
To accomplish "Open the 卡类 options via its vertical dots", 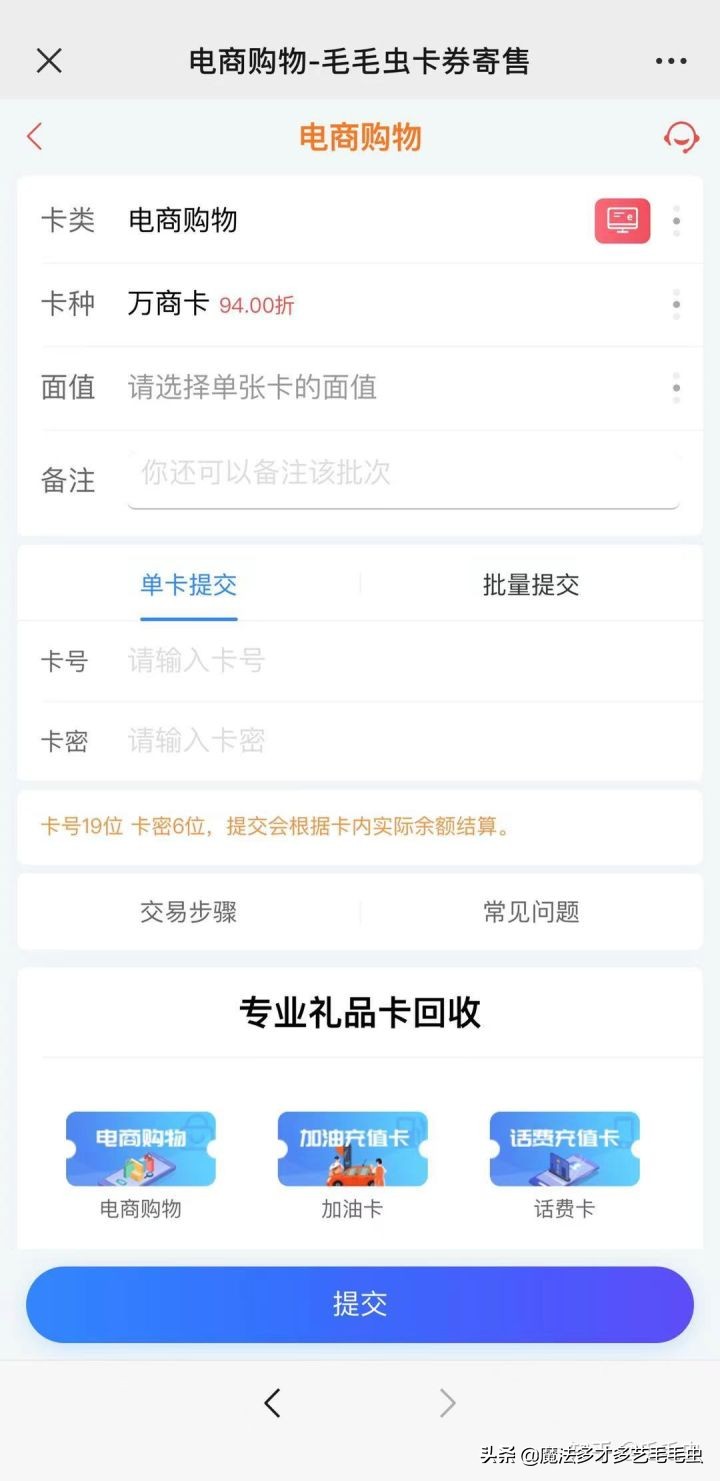I will pos(676,221).
